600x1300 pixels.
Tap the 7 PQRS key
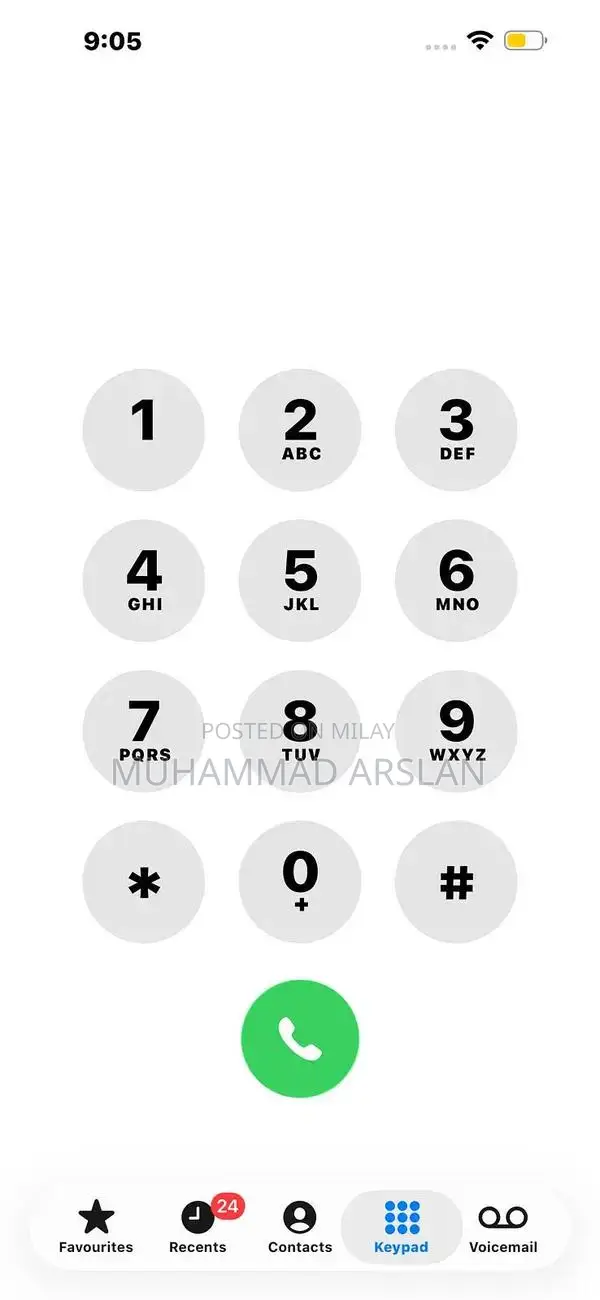coord(144,731)
